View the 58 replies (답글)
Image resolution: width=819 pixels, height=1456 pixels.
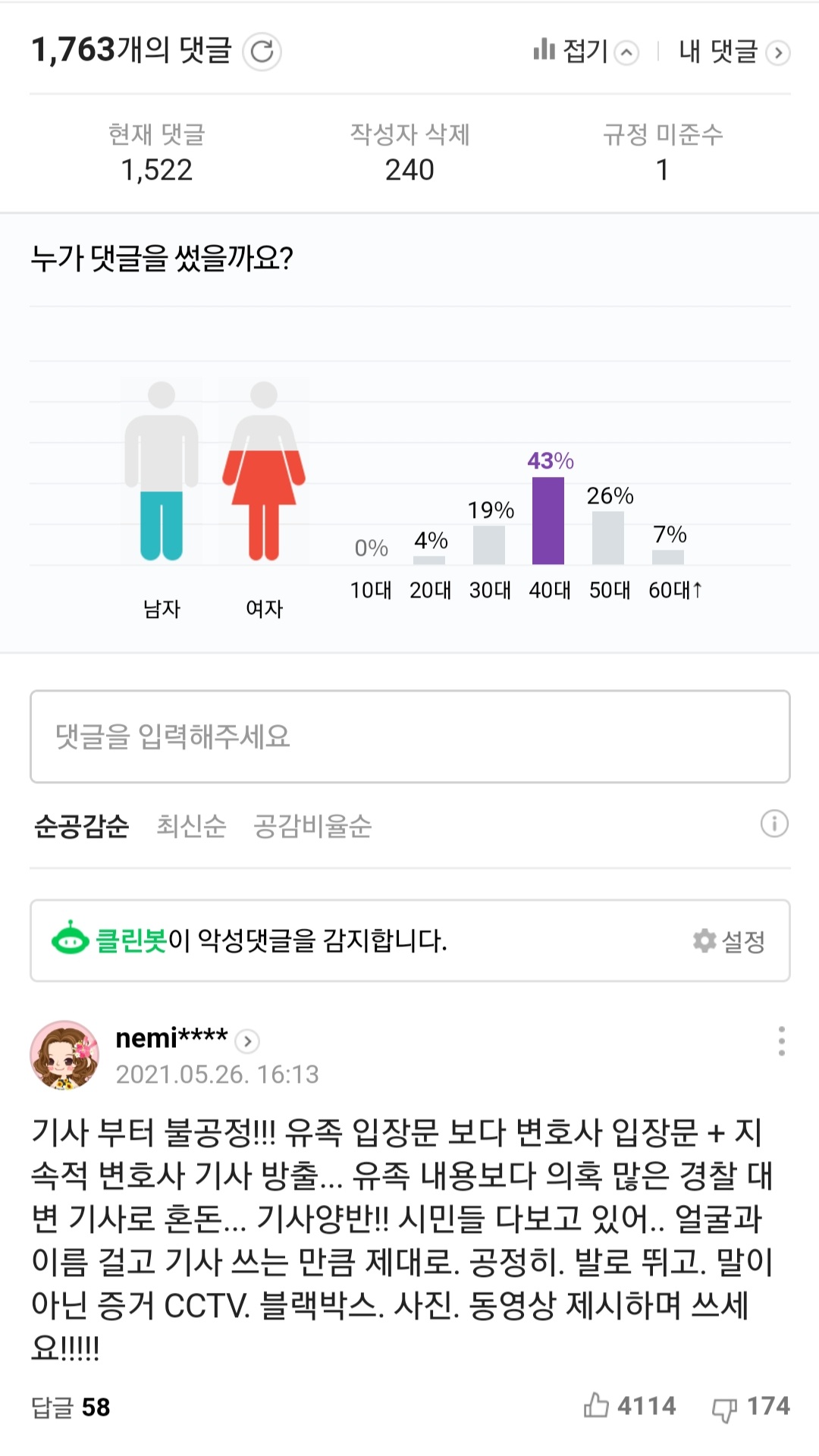[x=71, y=1407]
